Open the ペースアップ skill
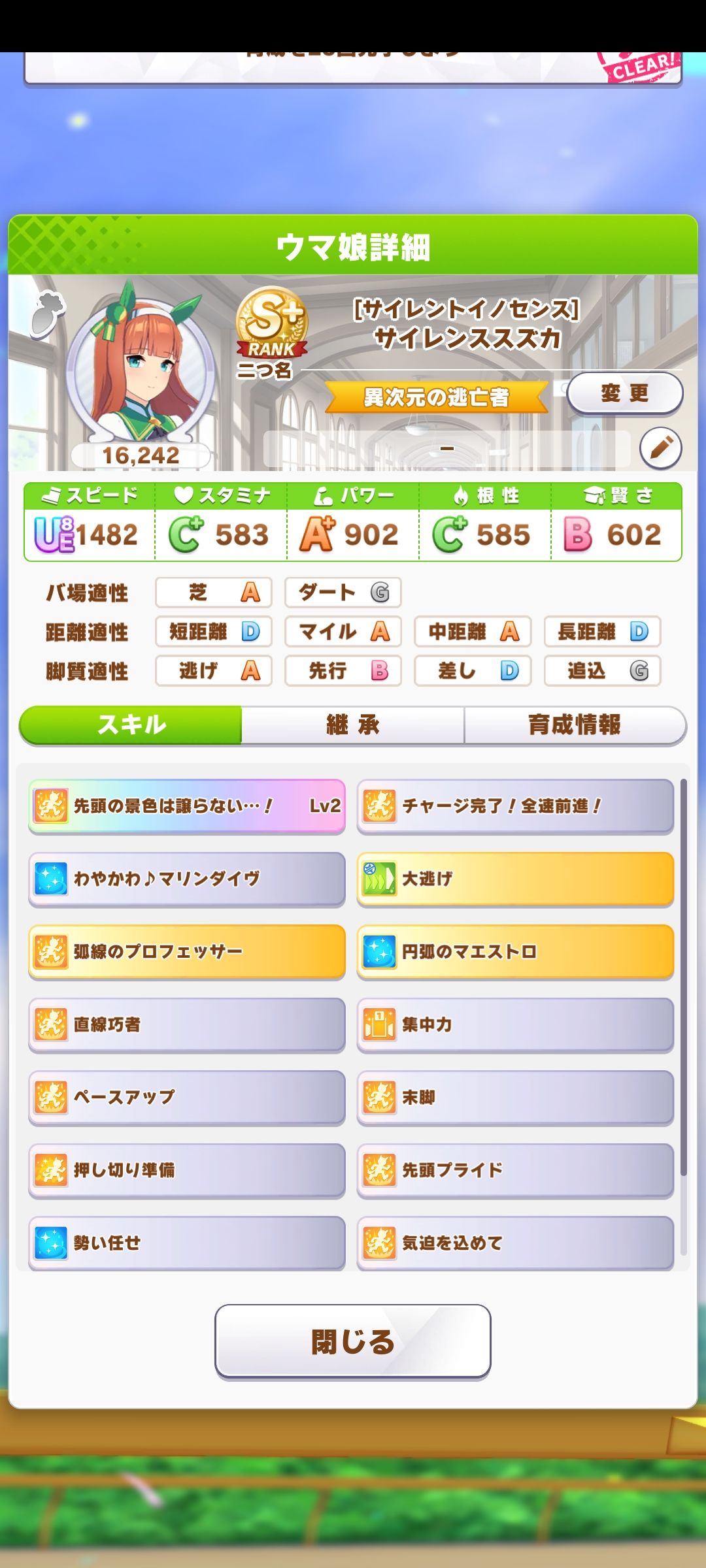 (x=187, y=1097)
